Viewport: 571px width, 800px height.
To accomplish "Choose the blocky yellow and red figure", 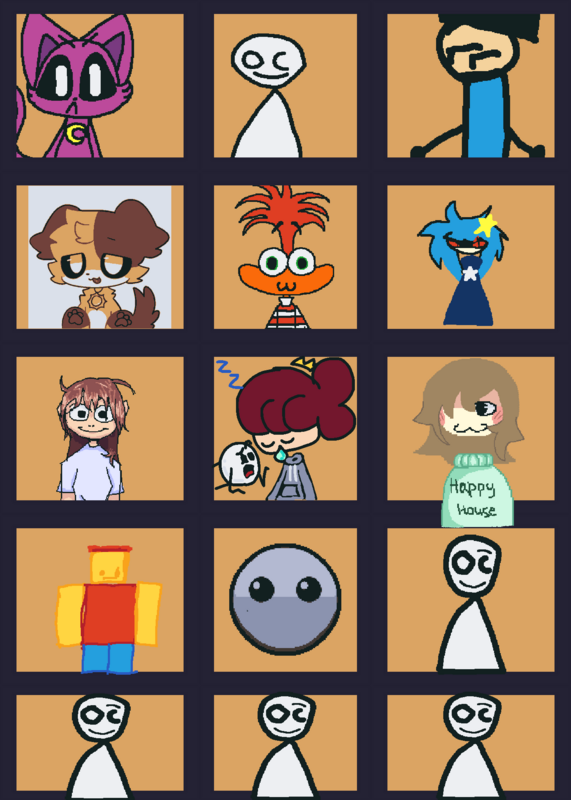I will 100,600.
